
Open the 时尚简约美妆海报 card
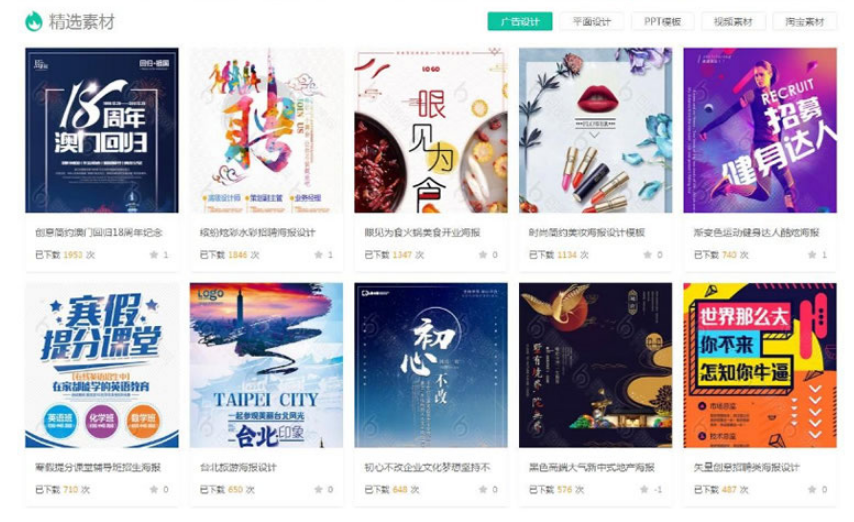click(x=595, y=130)
